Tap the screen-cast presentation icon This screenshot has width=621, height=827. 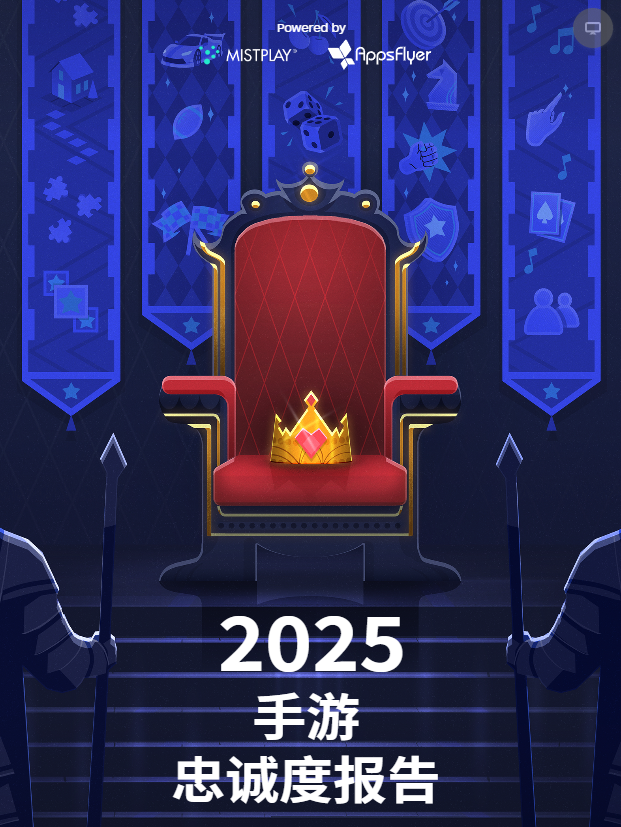click(x=593, y=27)
